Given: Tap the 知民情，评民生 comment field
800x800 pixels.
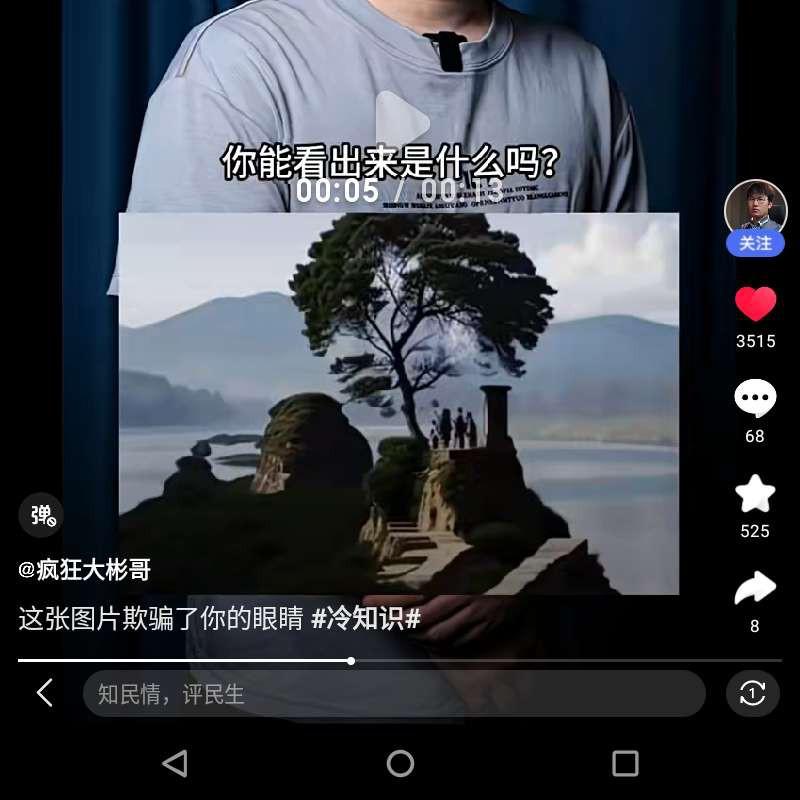Looking at the screenshot, I should [x=394, y=693].
